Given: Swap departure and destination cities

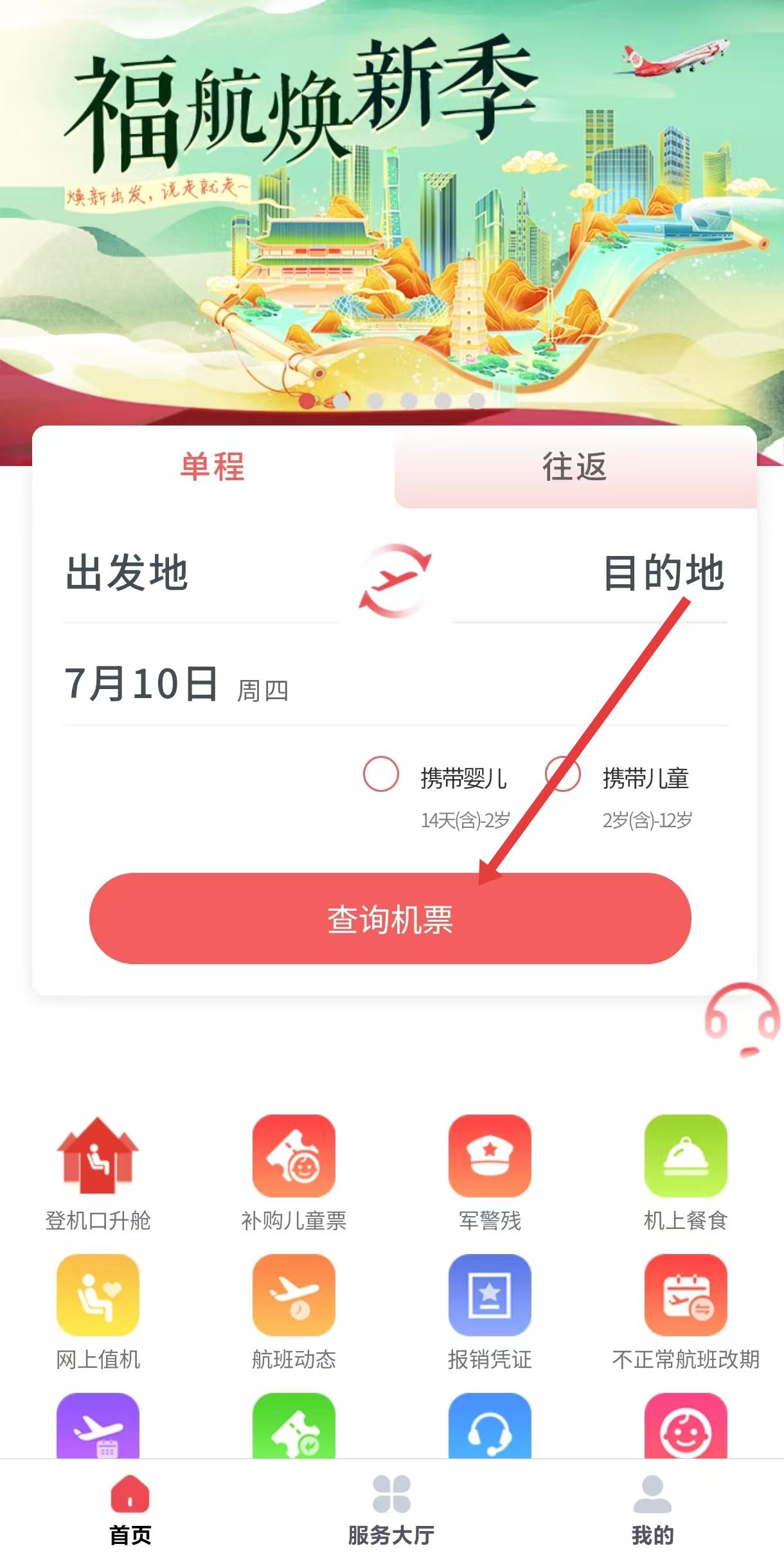Looking at the screenshot, I should [395, 580].
